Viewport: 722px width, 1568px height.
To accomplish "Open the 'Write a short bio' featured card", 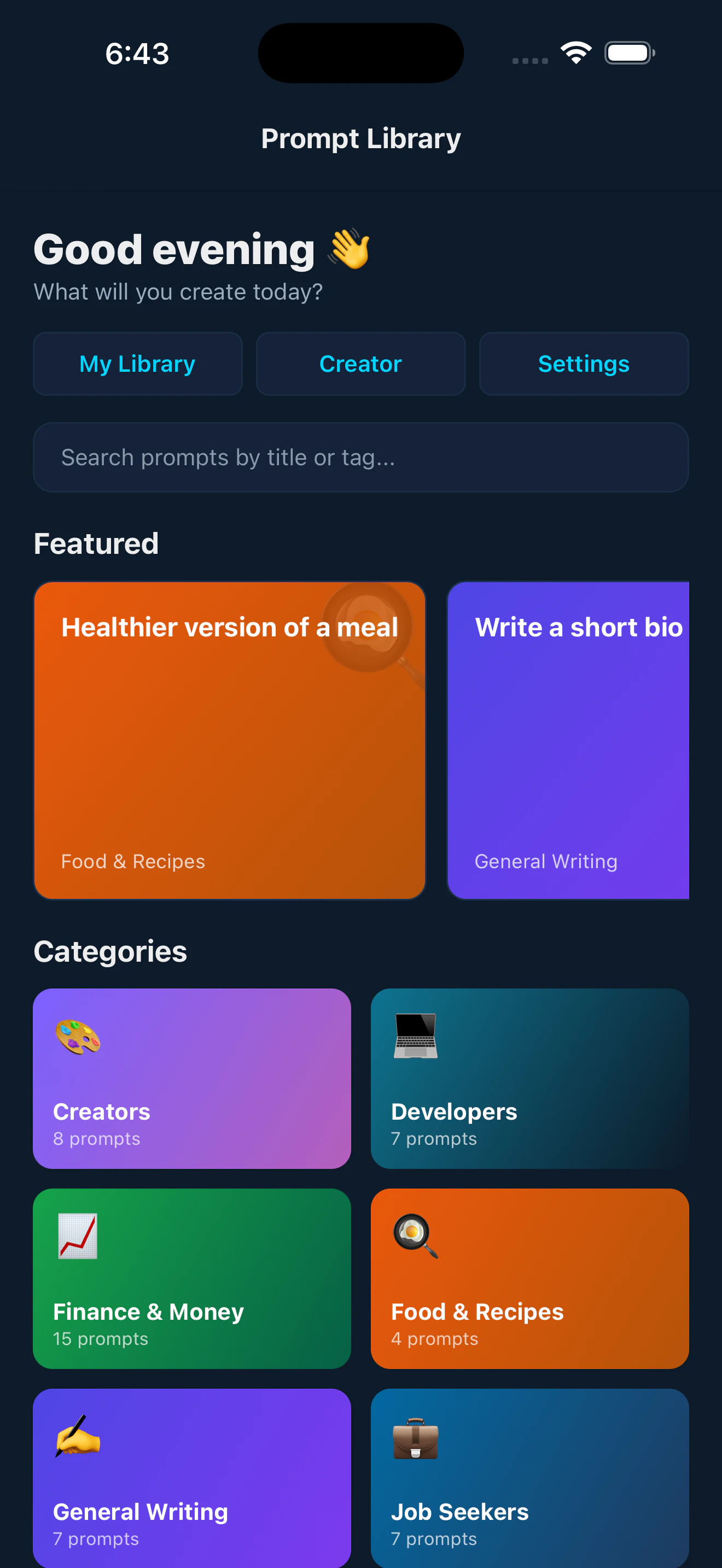I will 568,740.
